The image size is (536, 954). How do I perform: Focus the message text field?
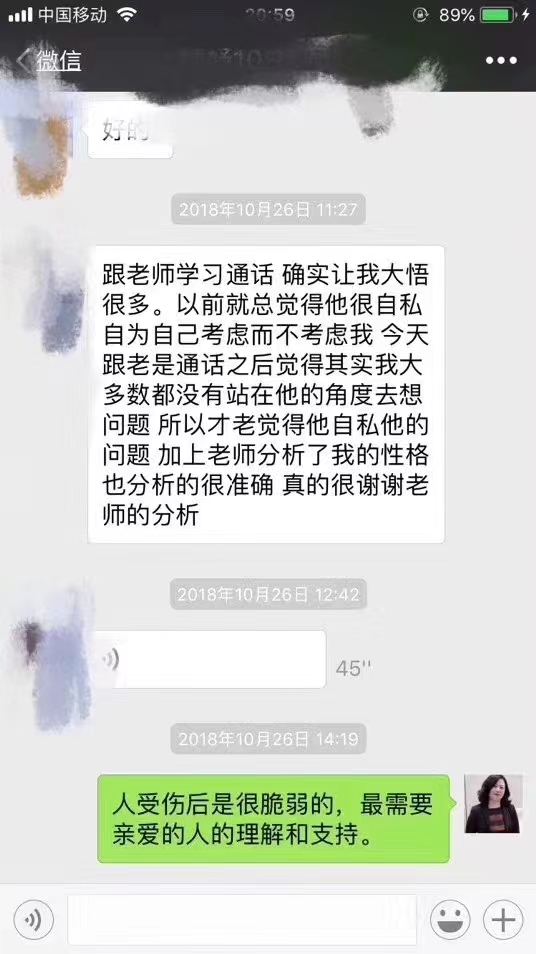(x=242, y=919)
